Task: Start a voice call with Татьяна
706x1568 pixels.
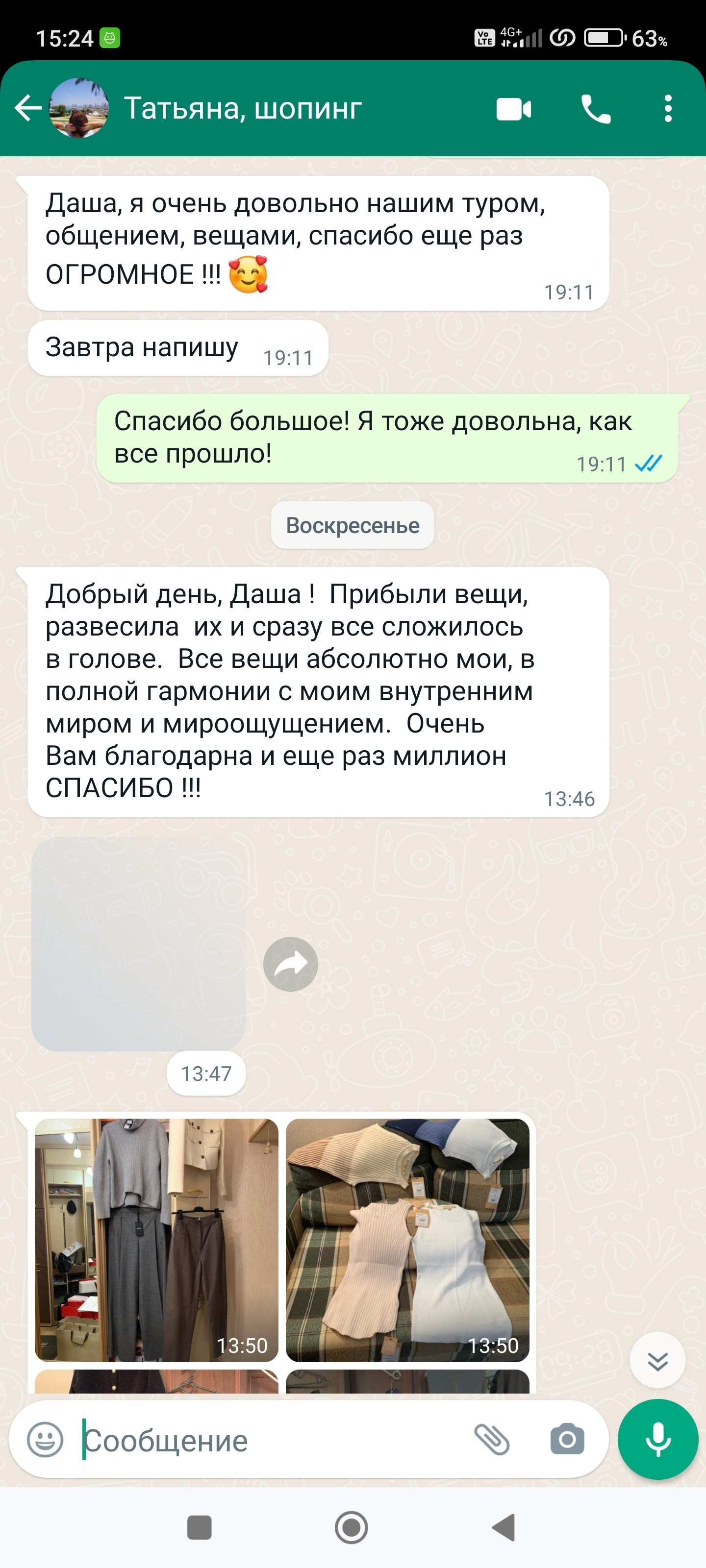Action: [595, 110]
